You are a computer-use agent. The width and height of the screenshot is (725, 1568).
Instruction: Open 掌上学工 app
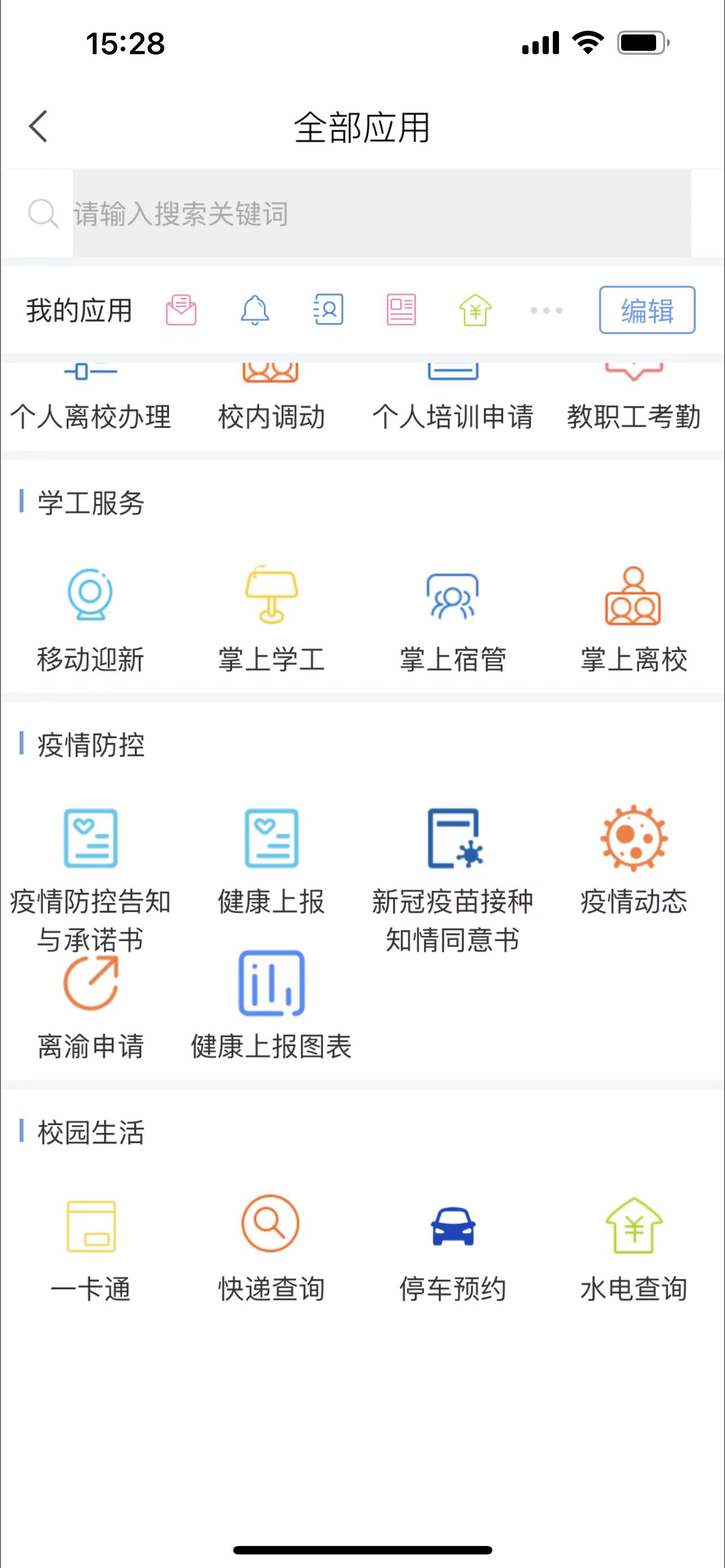[x=272, y=620]
